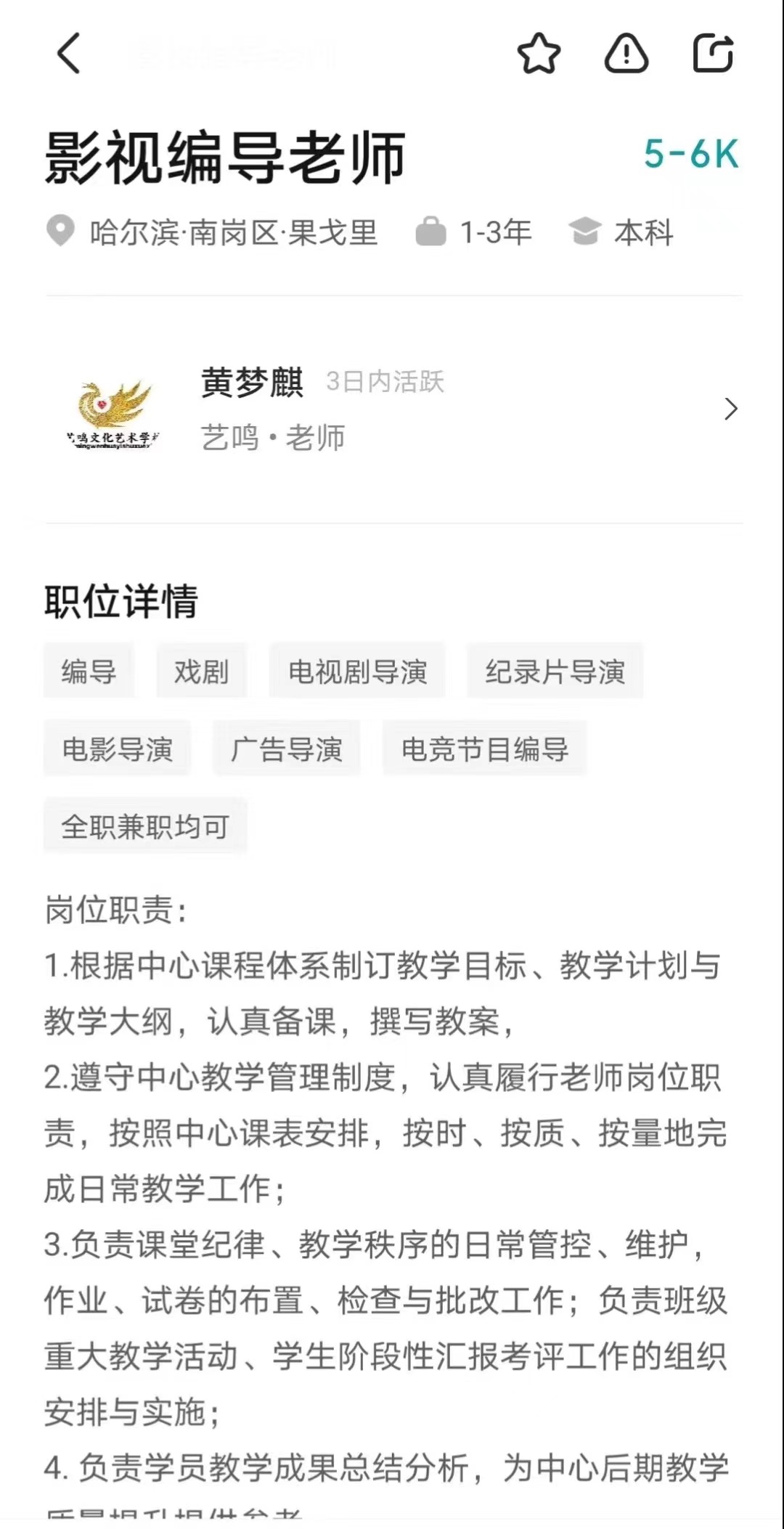Report this job posting
Image resolution: width=784 pixels, height=1529 pixels.
[x=626, y=54]
